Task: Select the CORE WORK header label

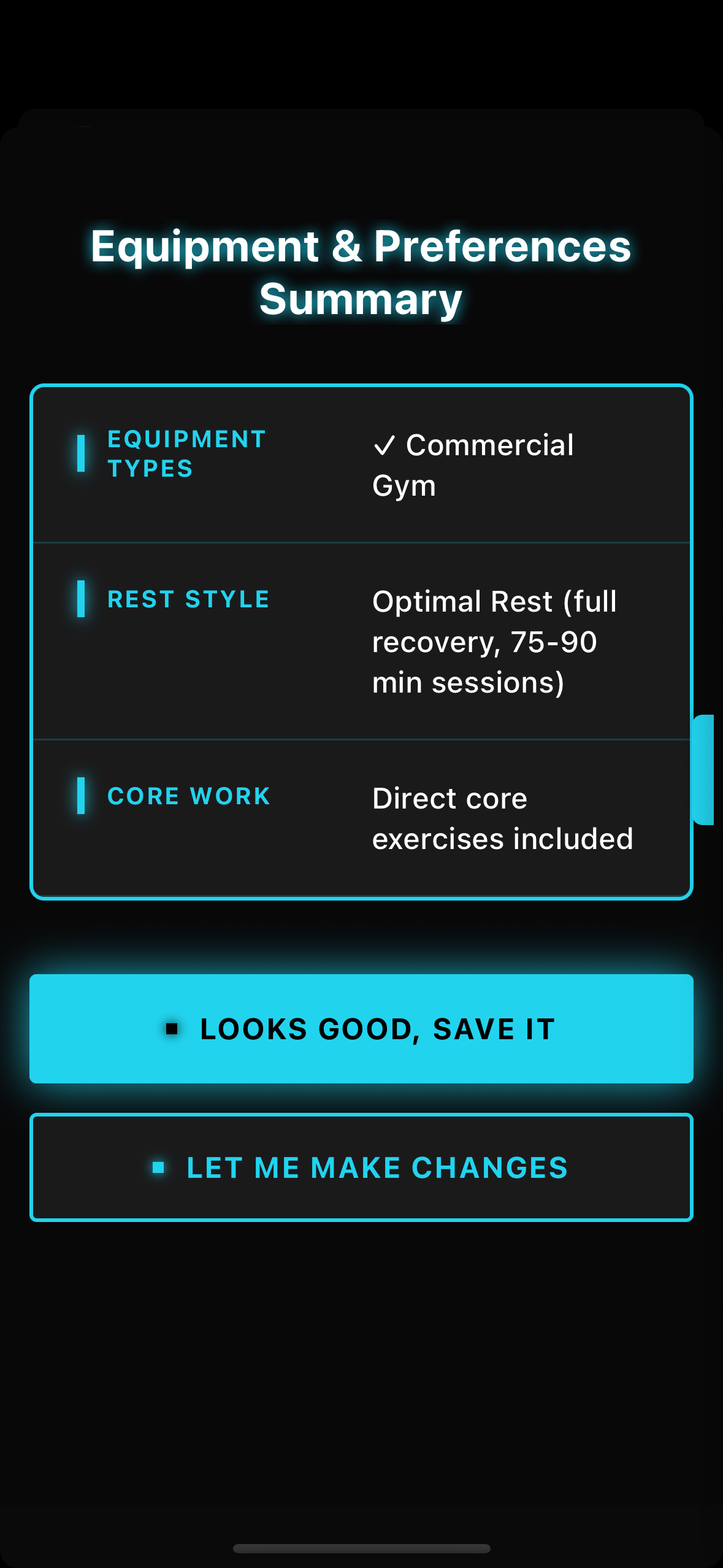Action: 189,796
